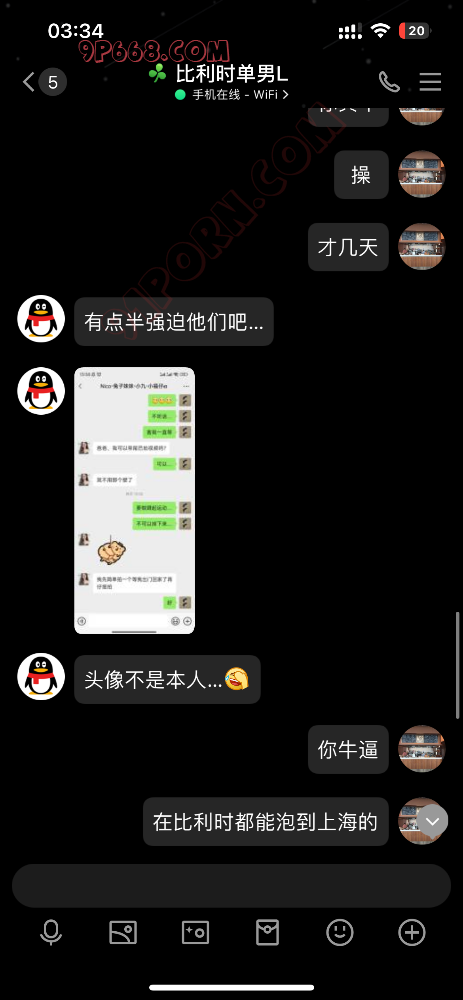Open the chat settings menu icon
The width and height of the screenshot is (463, 1000).
tap(430, 82)
